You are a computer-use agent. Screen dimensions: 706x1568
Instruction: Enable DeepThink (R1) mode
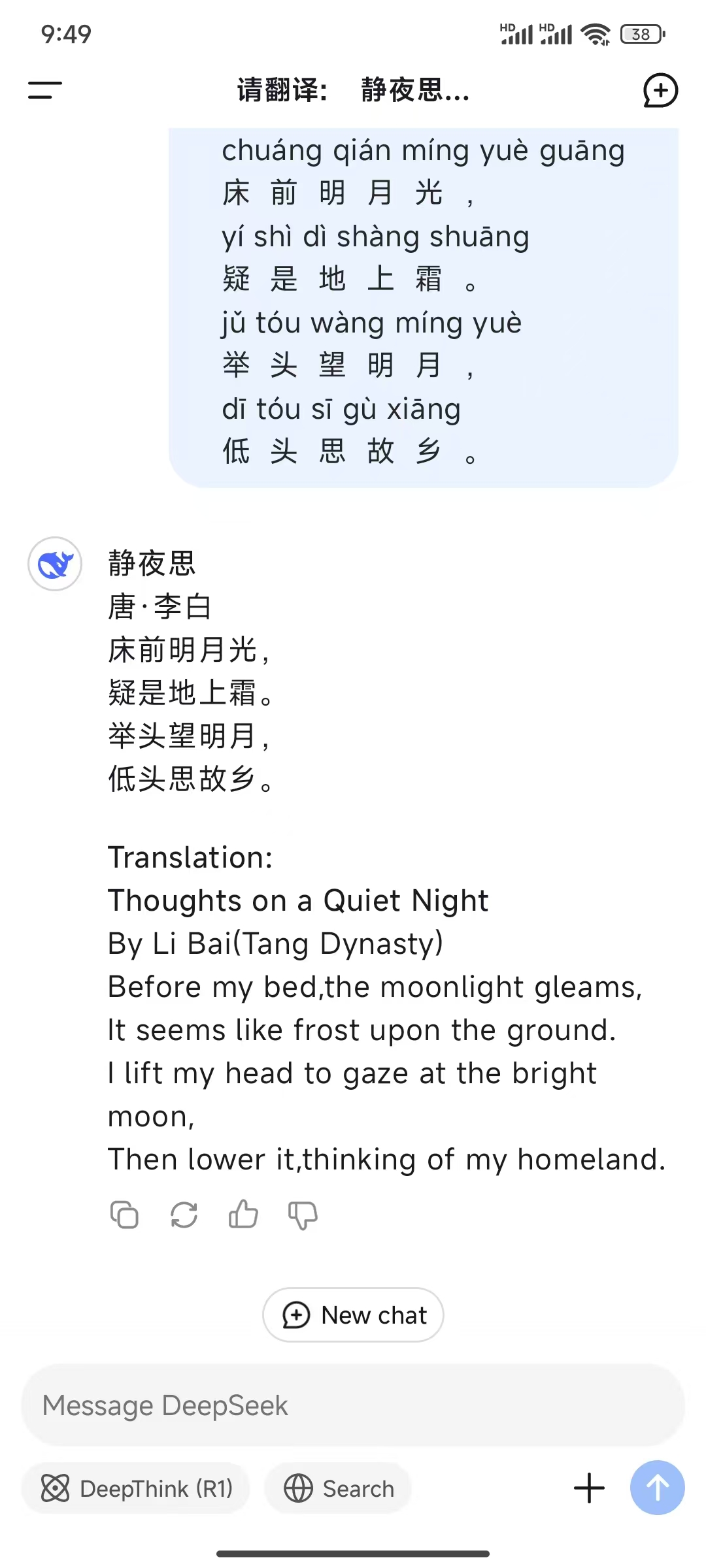(137, 1488)
